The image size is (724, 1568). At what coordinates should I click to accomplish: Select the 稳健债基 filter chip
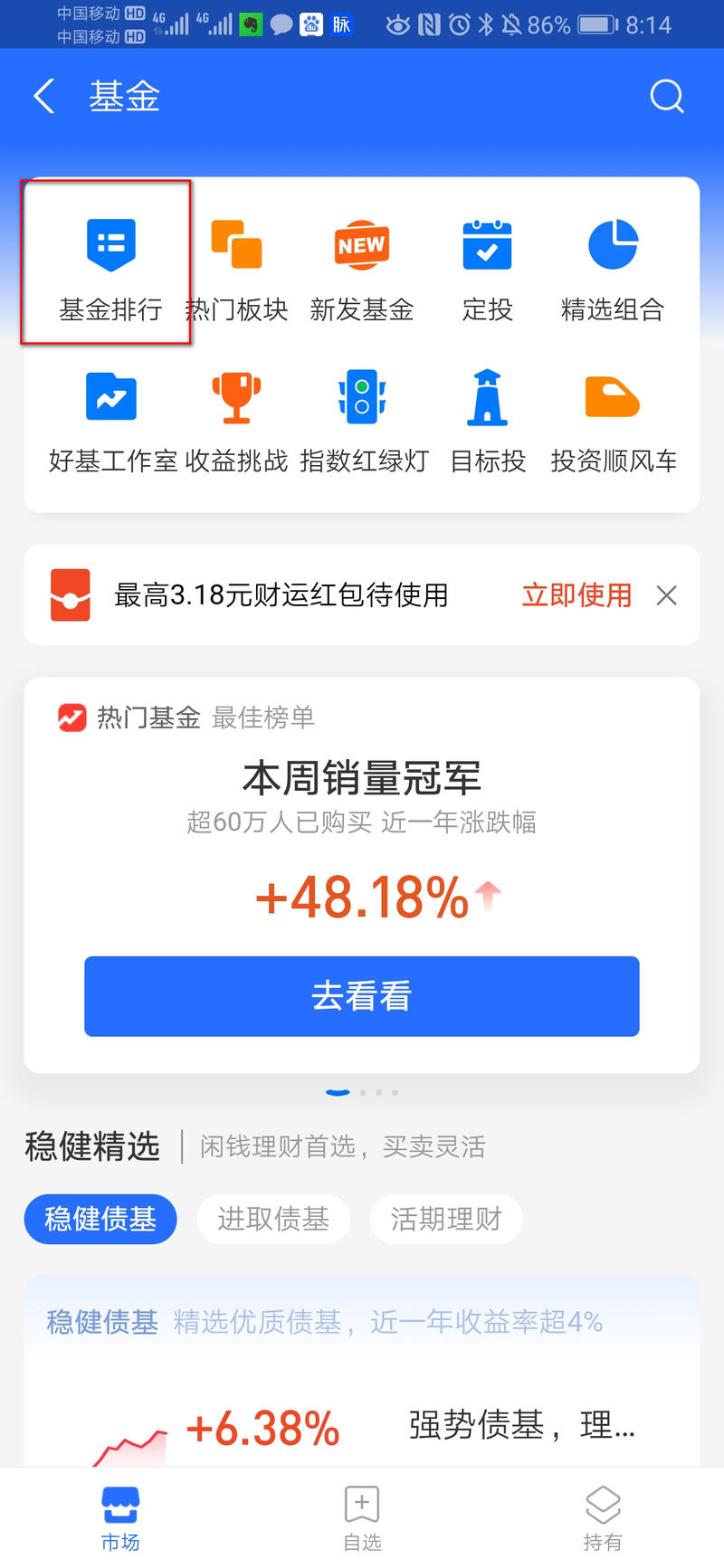click(x=100, y=1219)
